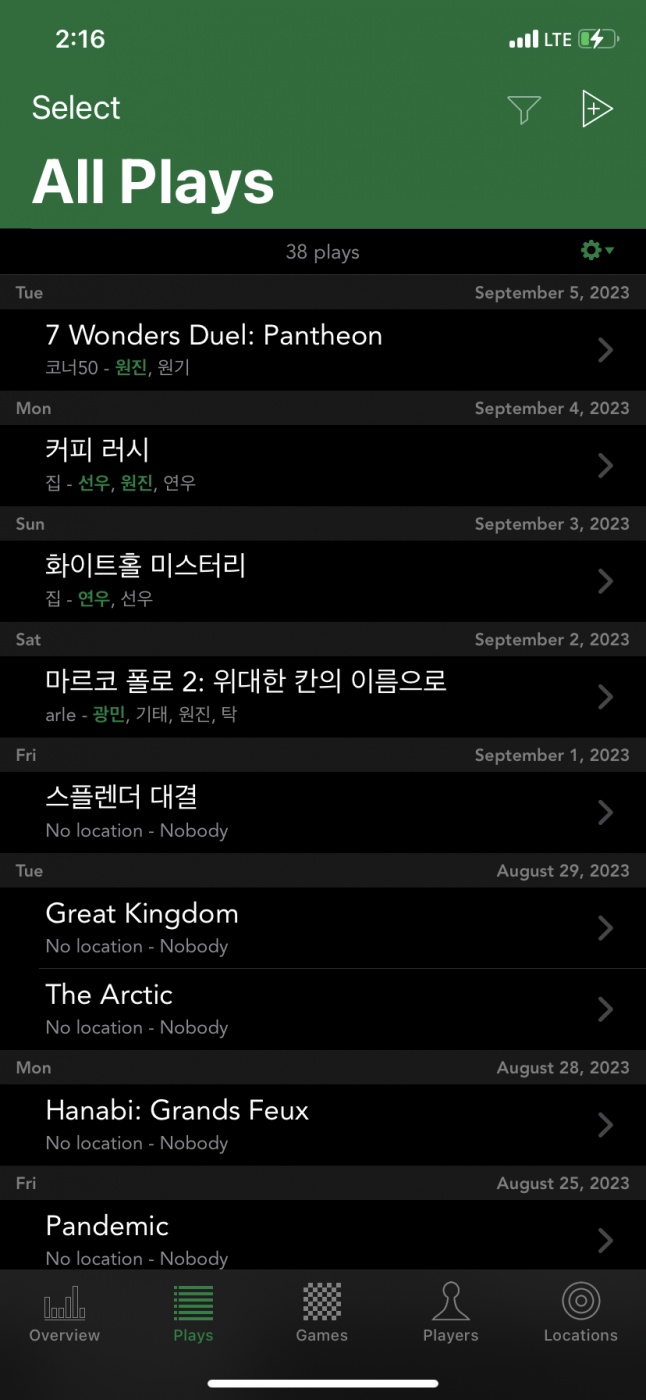The height and width of the screenshot is (1400, 646).
Task: Open the gear settings dropdown
Action: [x=597, y=251]
